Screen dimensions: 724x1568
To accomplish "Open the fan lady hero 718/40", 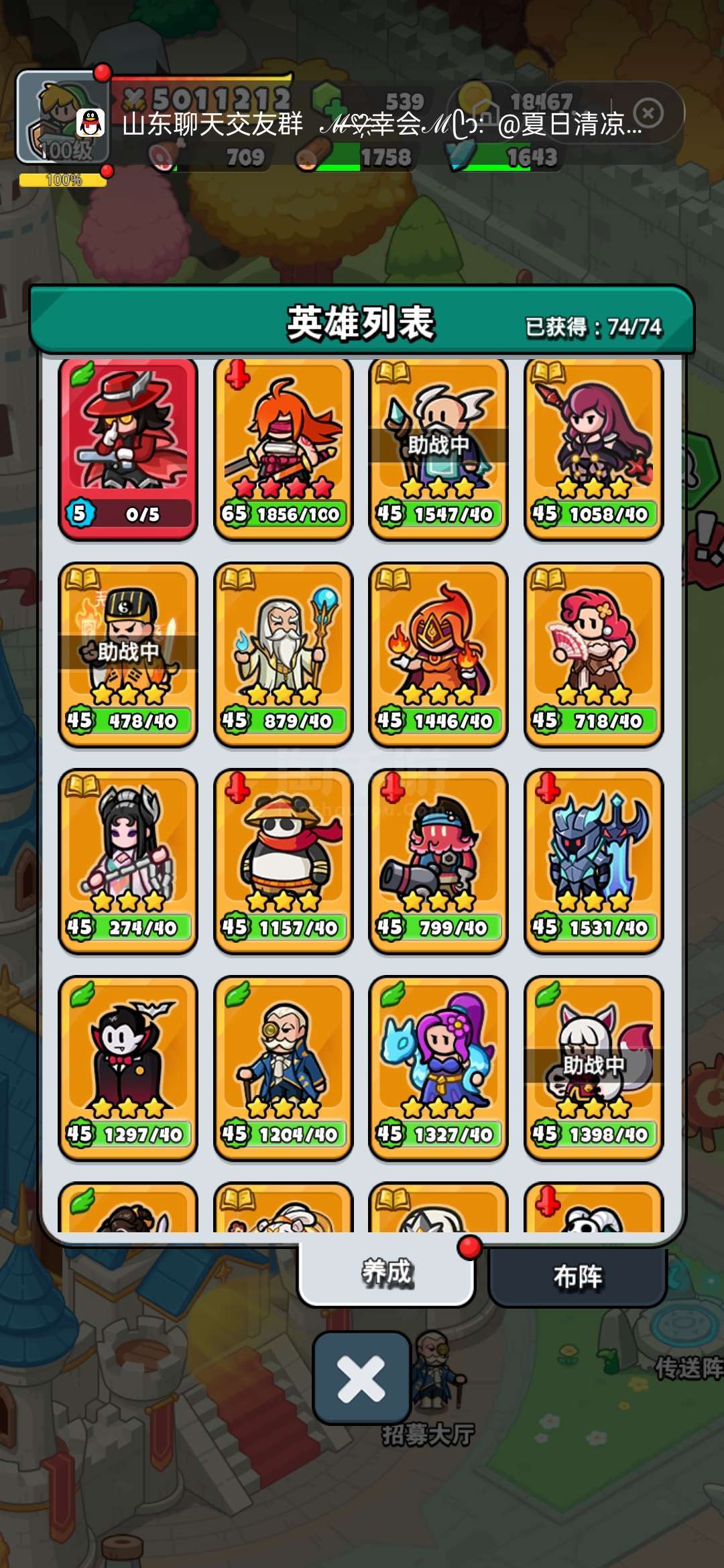I will click(x=594, y=655).
